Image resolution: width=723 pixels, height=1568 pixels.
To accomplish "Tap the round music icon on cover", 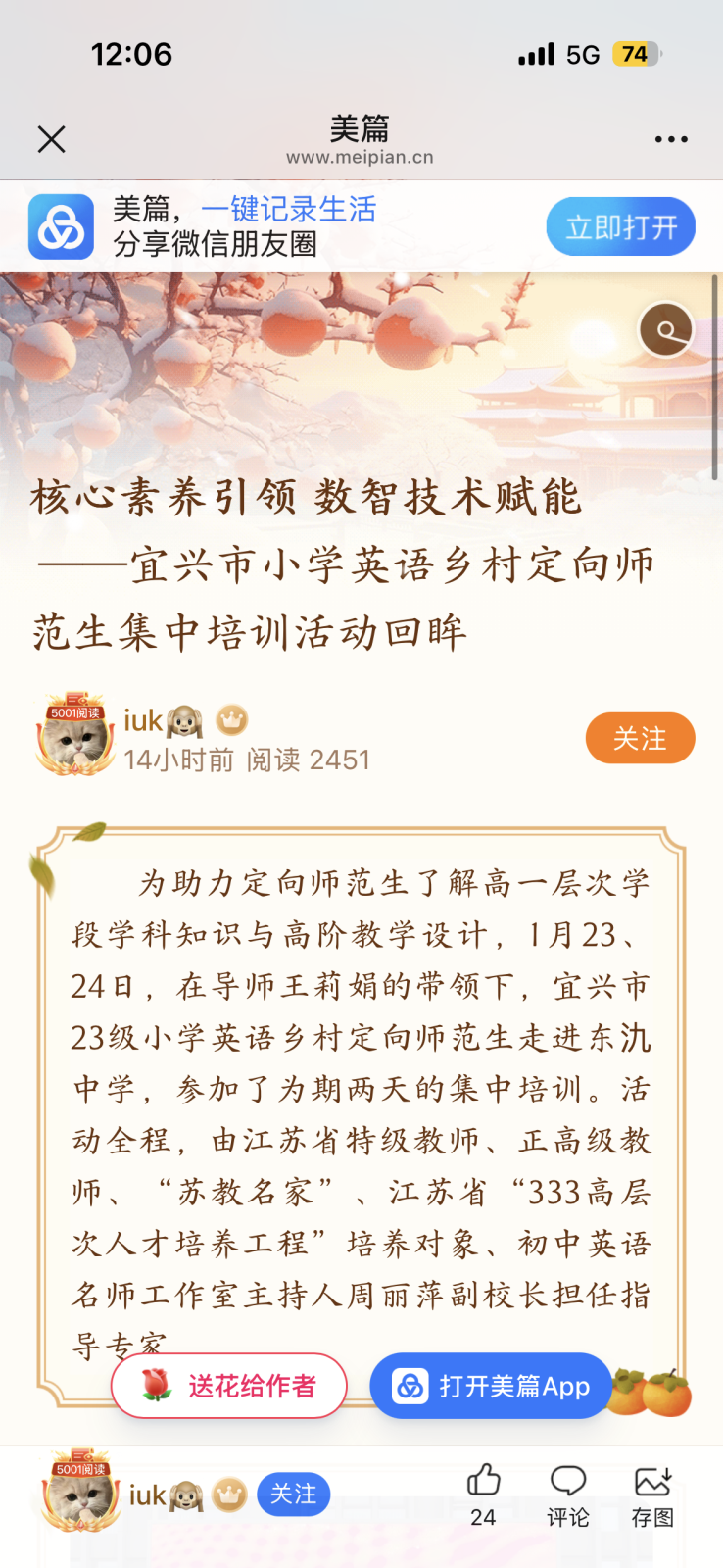I will click(x=666, y=330).
